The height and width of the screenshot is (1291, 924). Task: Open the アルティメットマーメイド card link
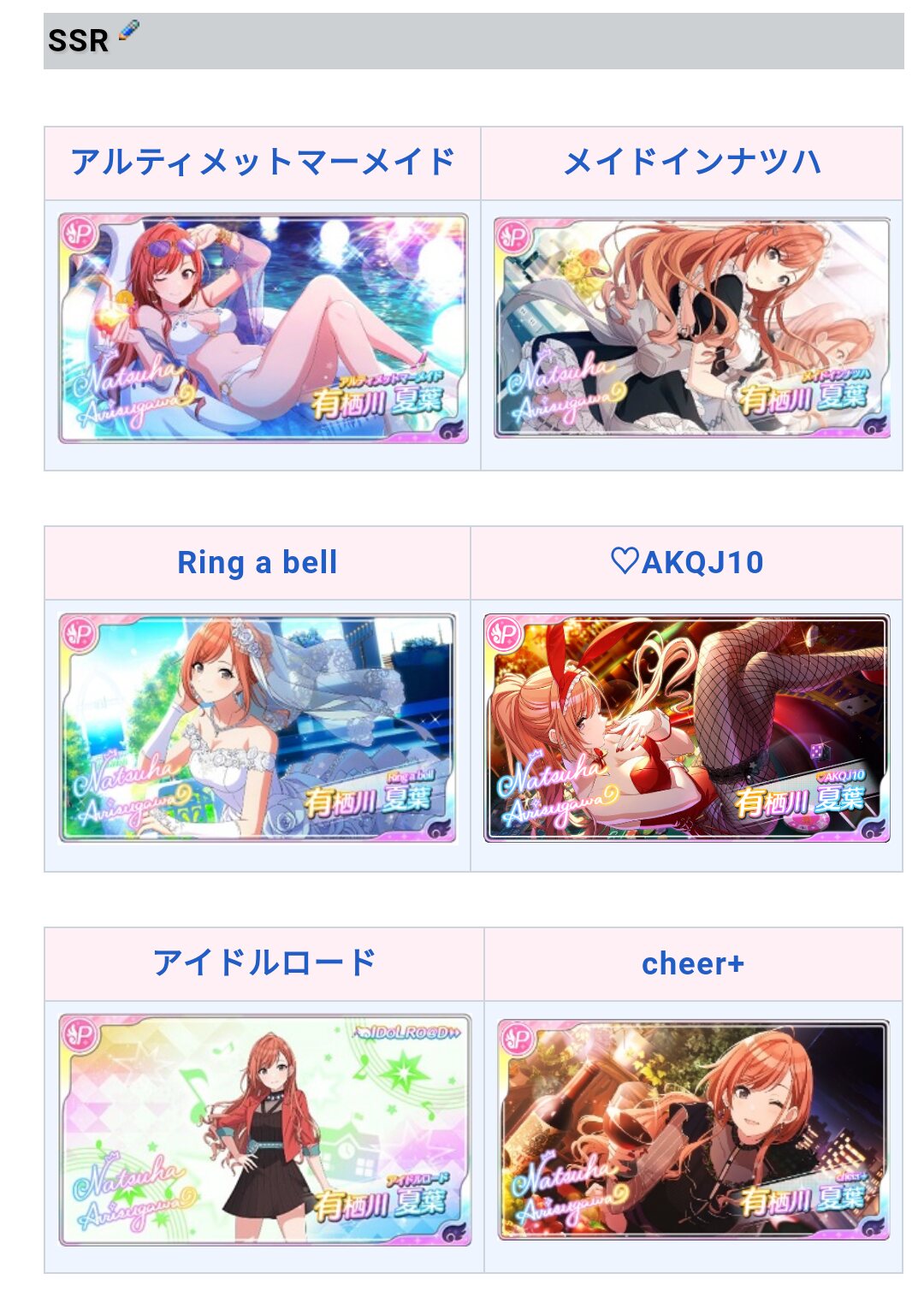point(263,163)
